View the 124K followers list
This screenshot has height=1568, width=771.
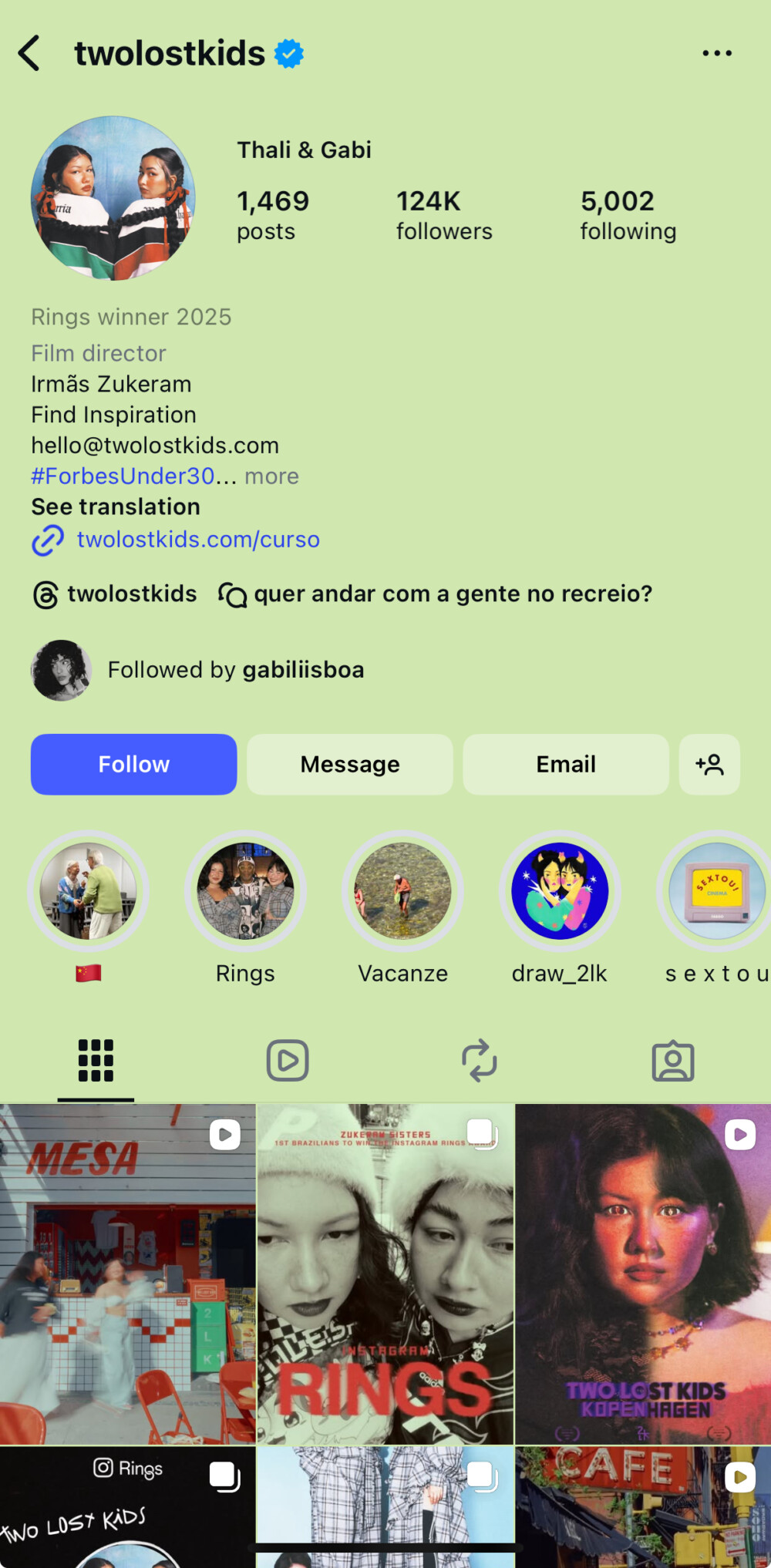click(x=443, y=215)
